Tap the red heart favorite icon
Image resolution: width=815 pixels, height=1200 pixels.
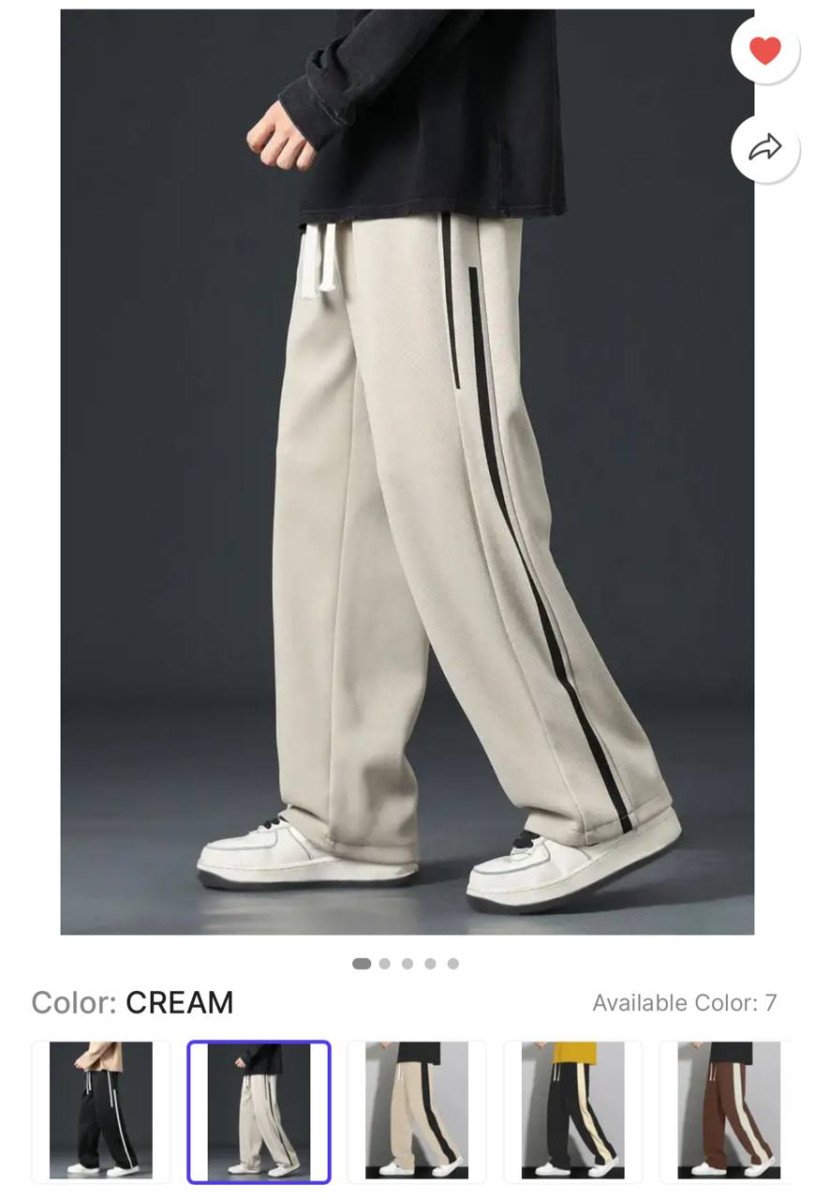pos(765,50)
